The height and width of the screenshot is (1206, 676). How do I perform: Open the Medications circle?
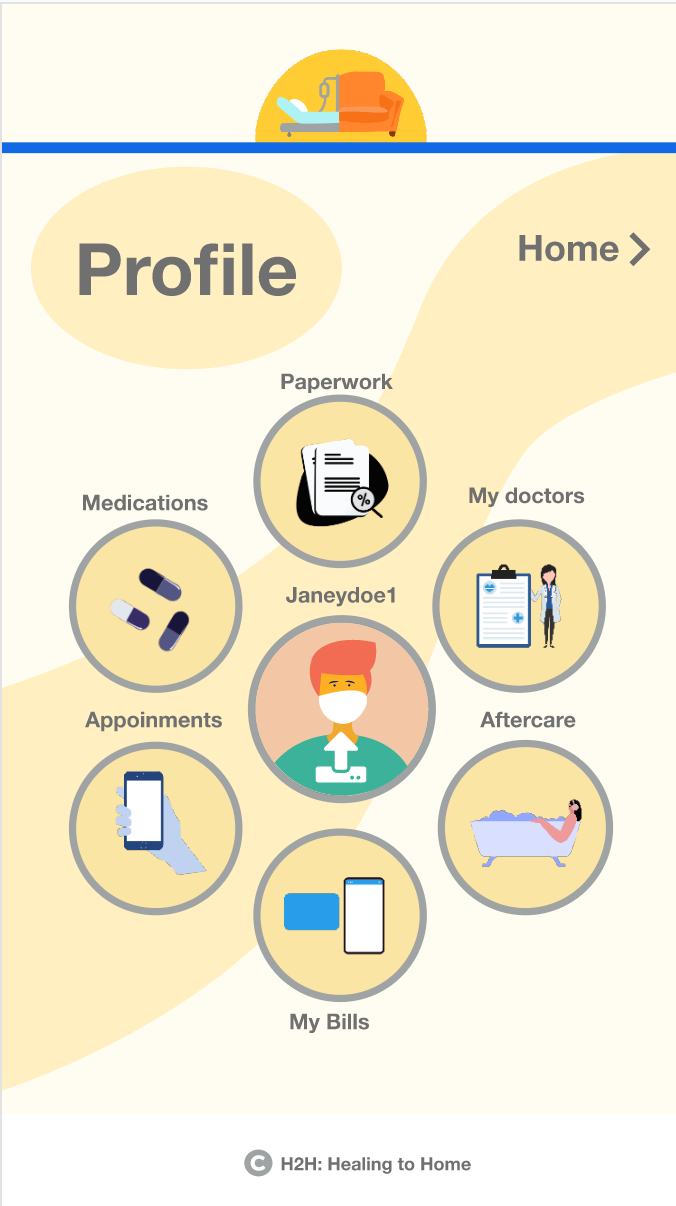[156, 605]
